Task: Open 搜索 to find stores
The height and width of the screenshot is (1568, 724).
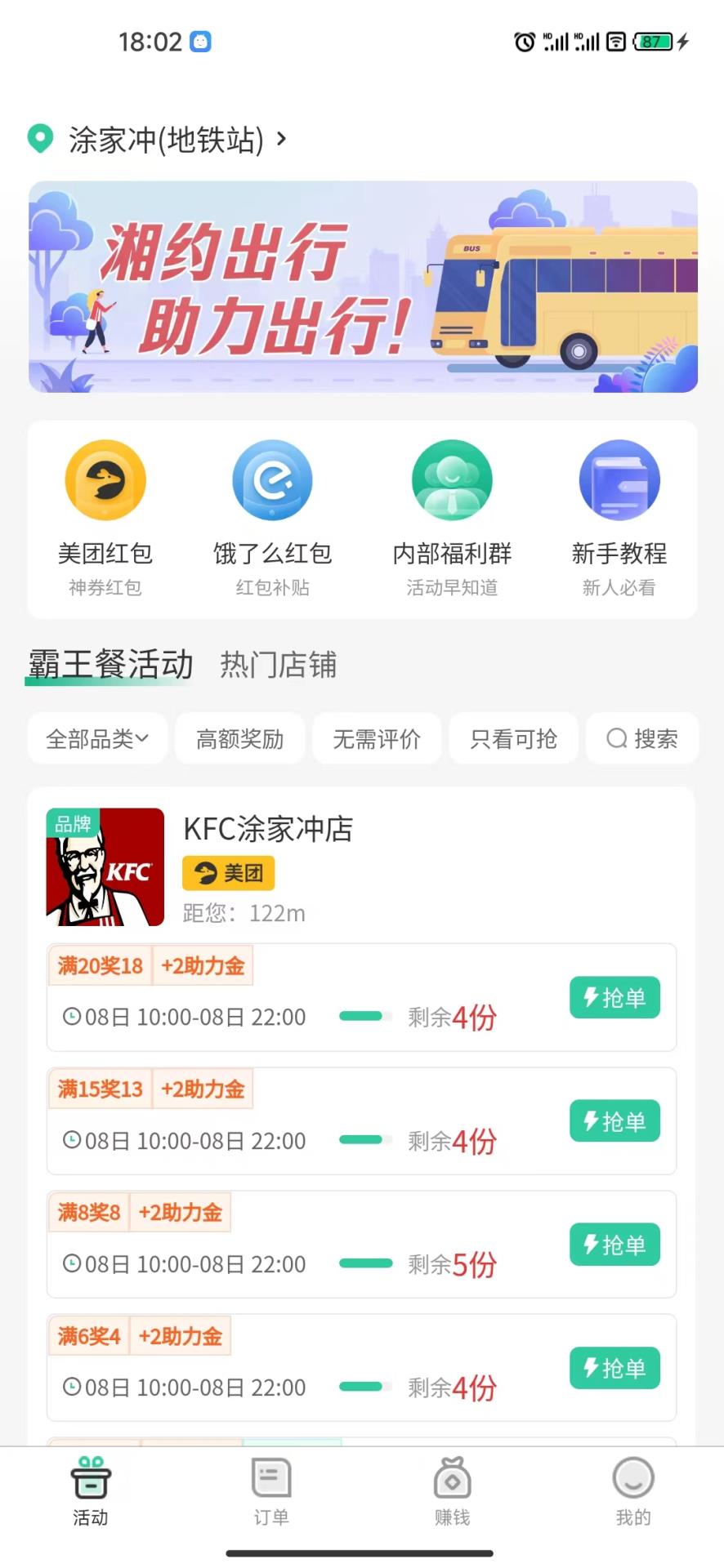Action: click(x=642, y=739)
